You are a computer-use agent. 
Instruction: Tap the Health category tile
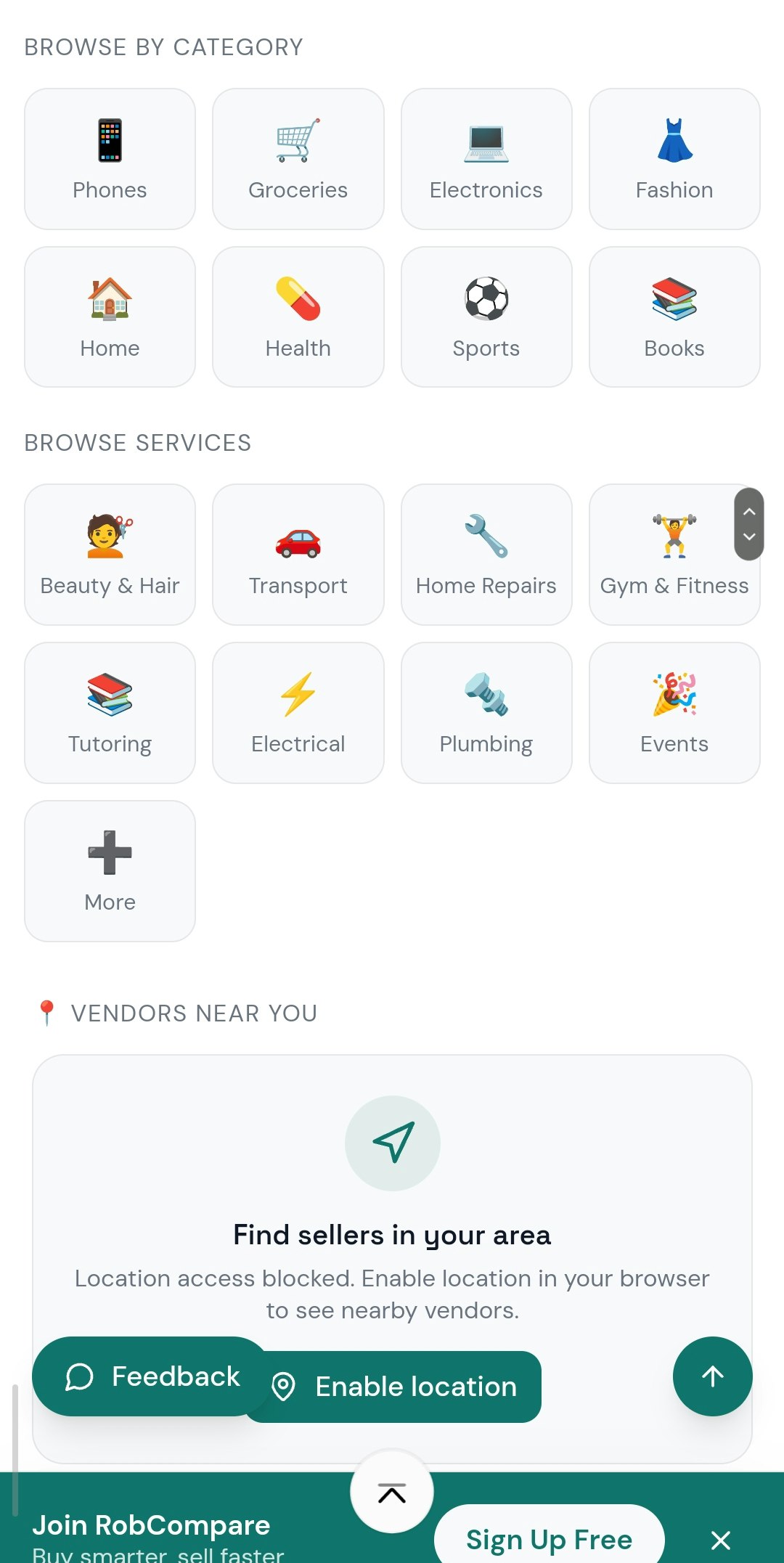[298, 317]
